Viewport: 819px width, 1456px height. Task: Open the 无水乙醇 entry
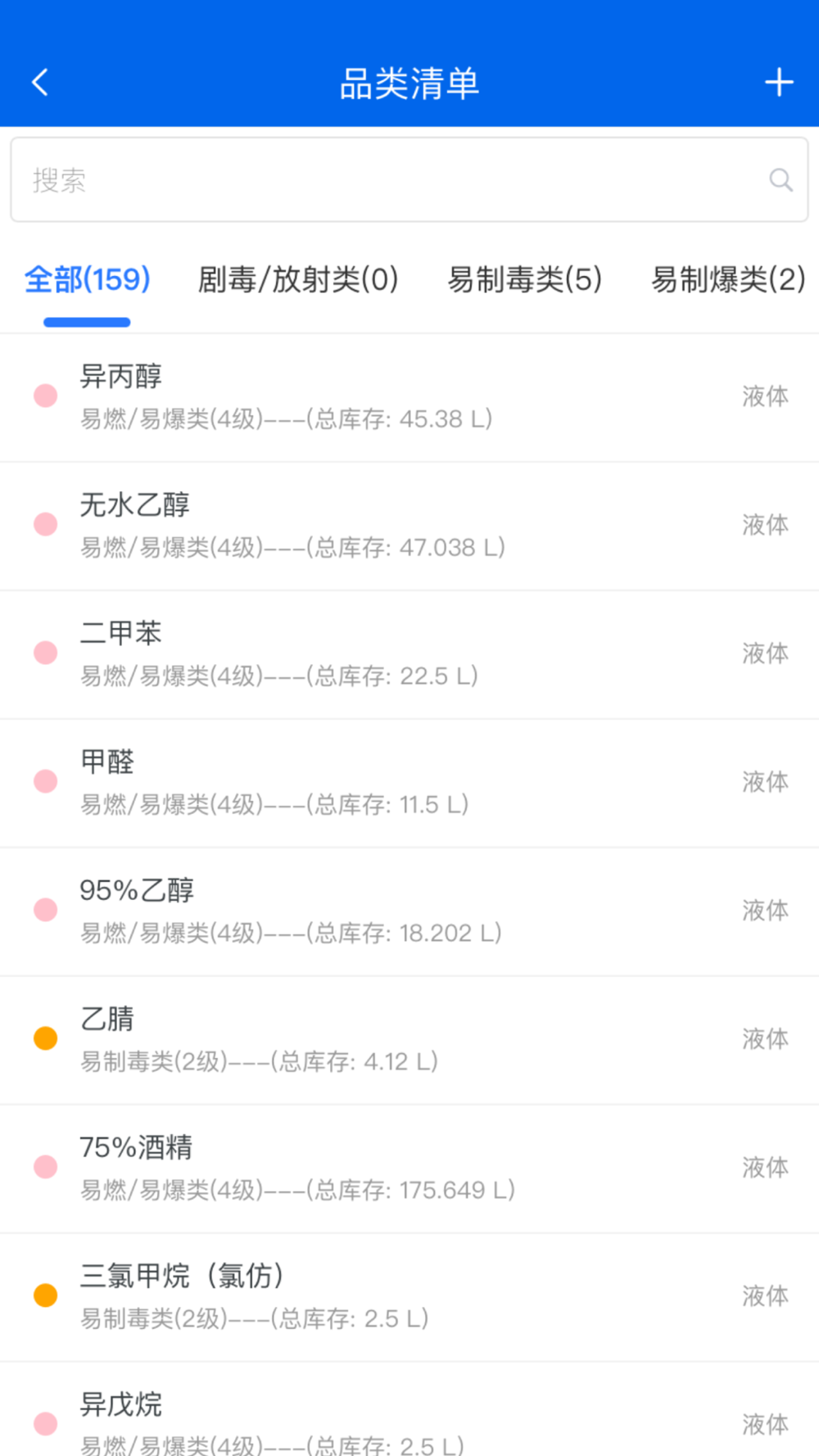[x=409, y=526]
